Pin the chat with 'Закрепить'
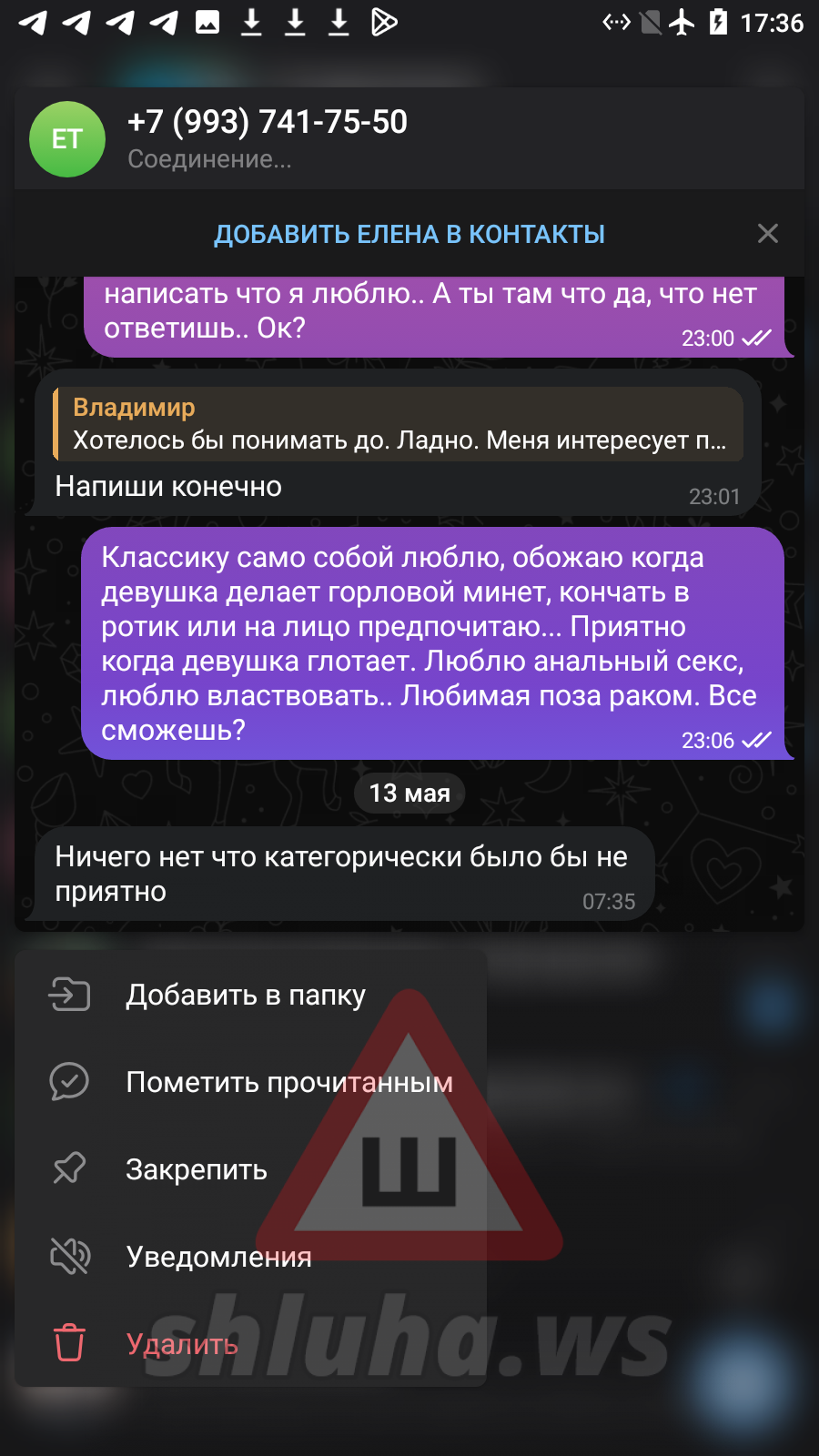The width and height of the screenshot is (819, 1456). [x=251, y=1169]
